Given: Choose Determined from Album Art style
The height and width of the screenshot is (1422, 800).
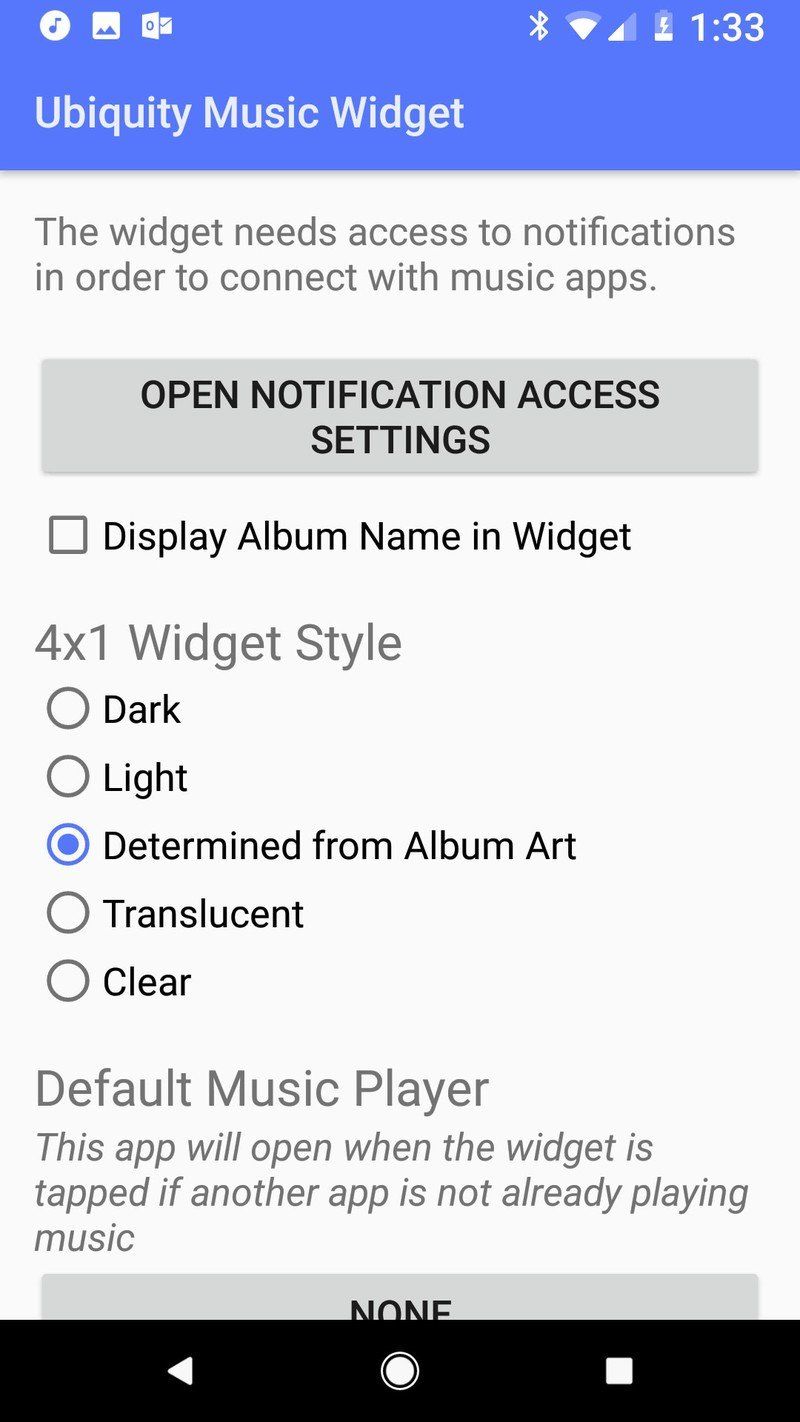Looking at the screenshot, I should (x=67, y=845).
